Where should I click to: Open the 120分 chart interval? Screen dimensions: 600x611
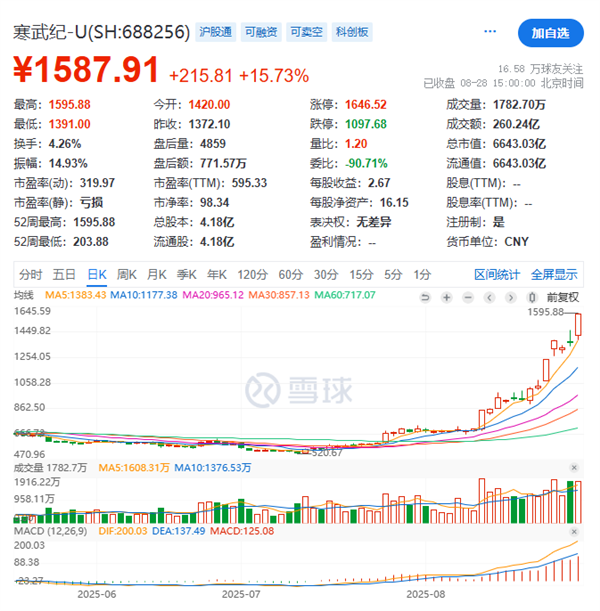[252, 275]
